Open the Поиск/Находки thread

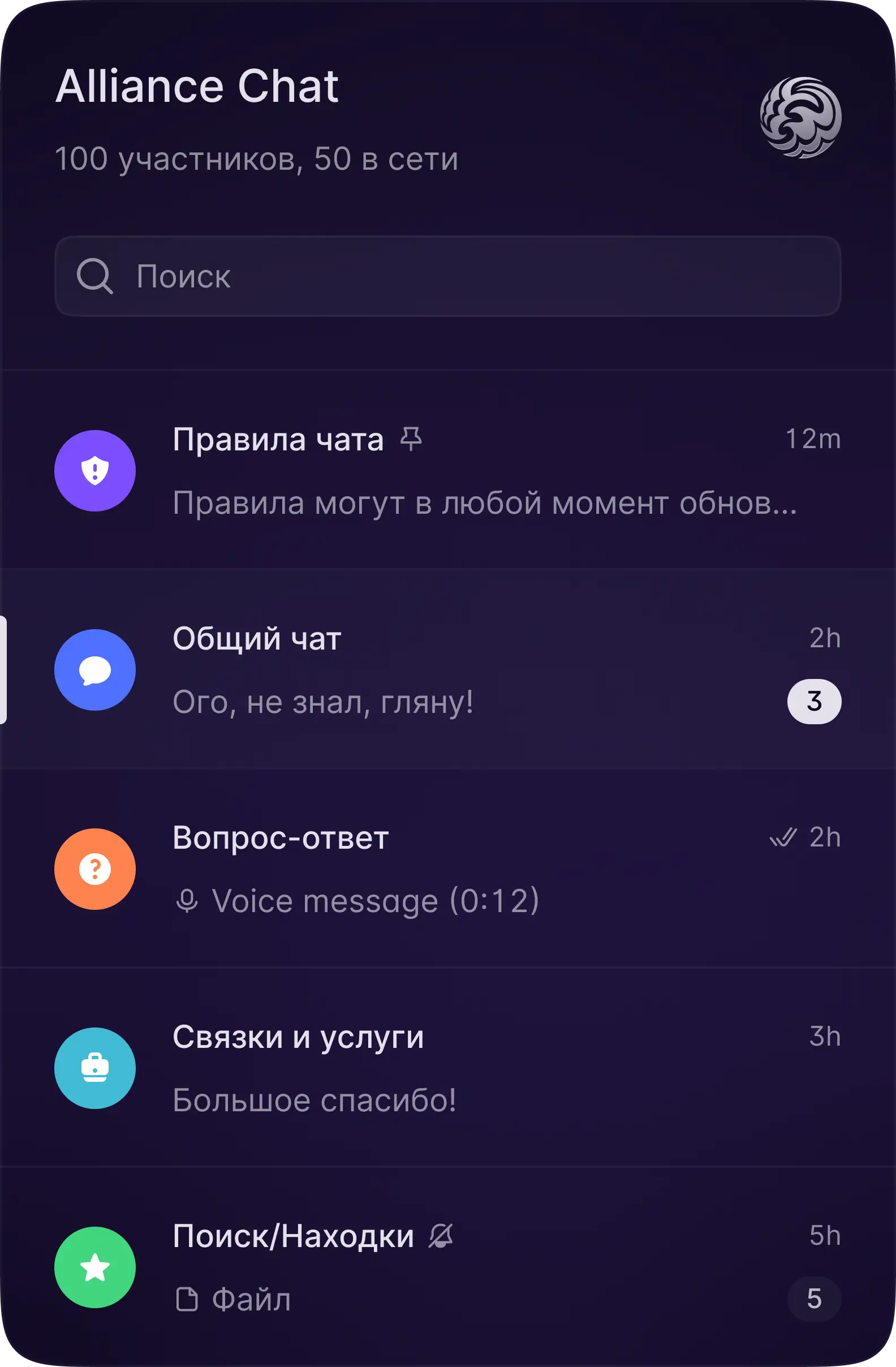pos(448,1266)
